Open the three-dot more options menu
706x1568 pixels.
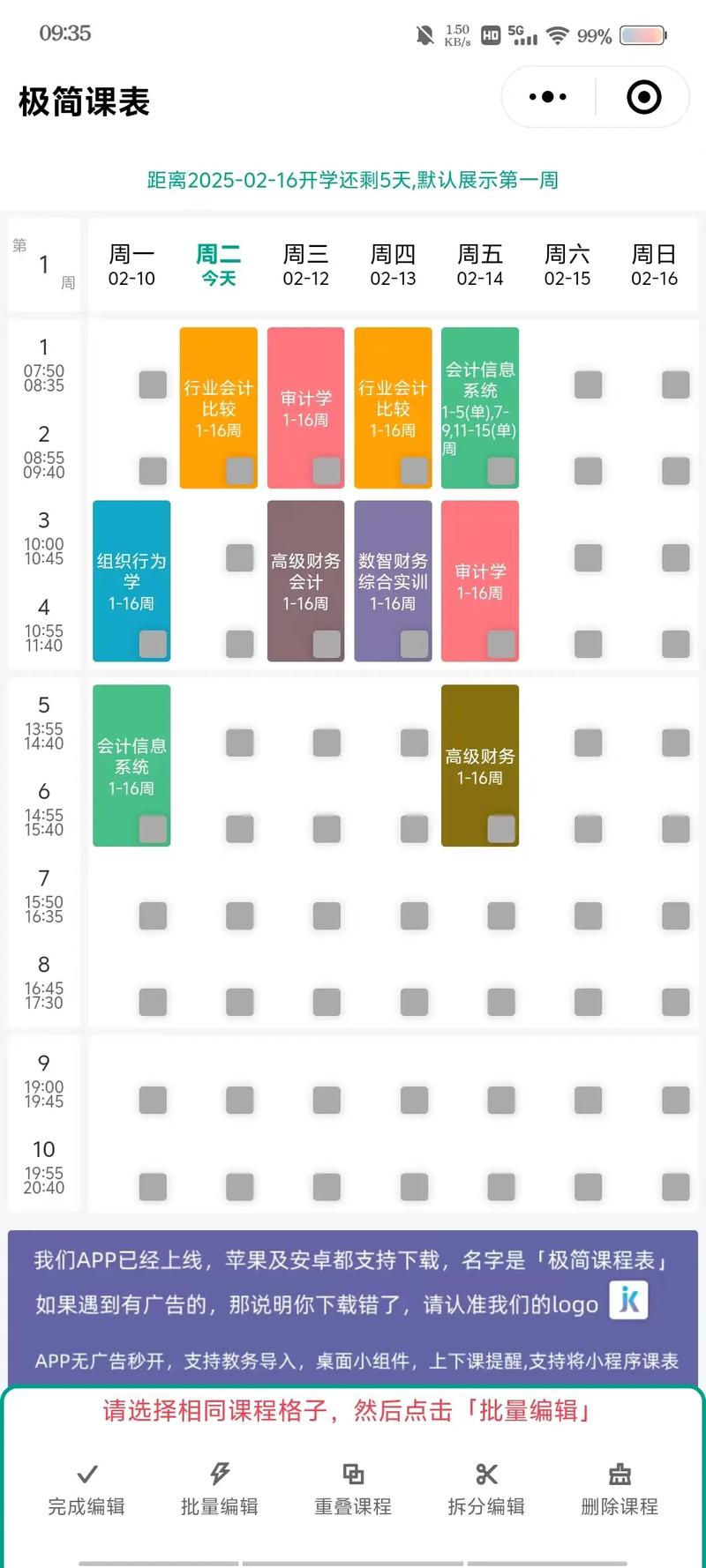click(547, 96)
